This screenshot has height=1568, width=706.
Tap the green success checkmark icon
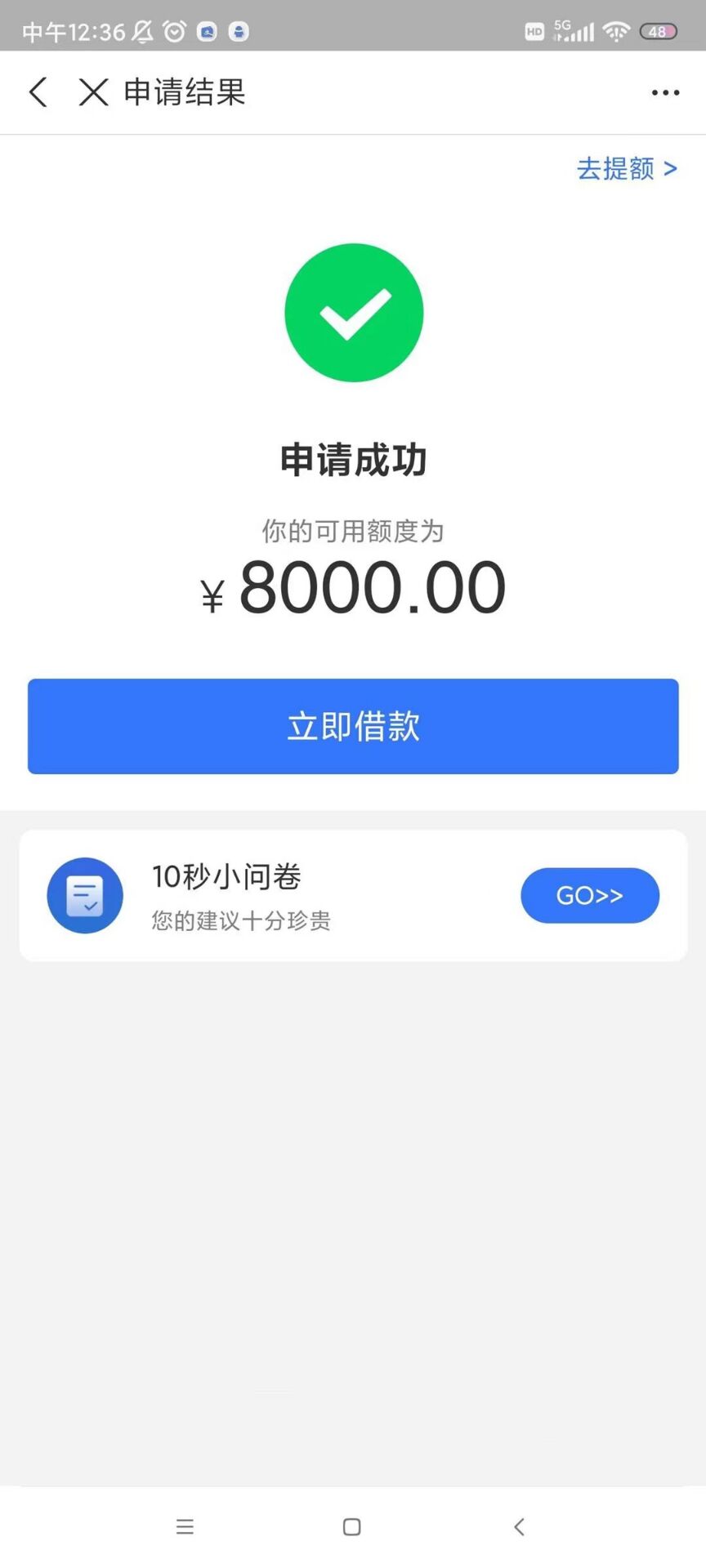pos(354,313)
